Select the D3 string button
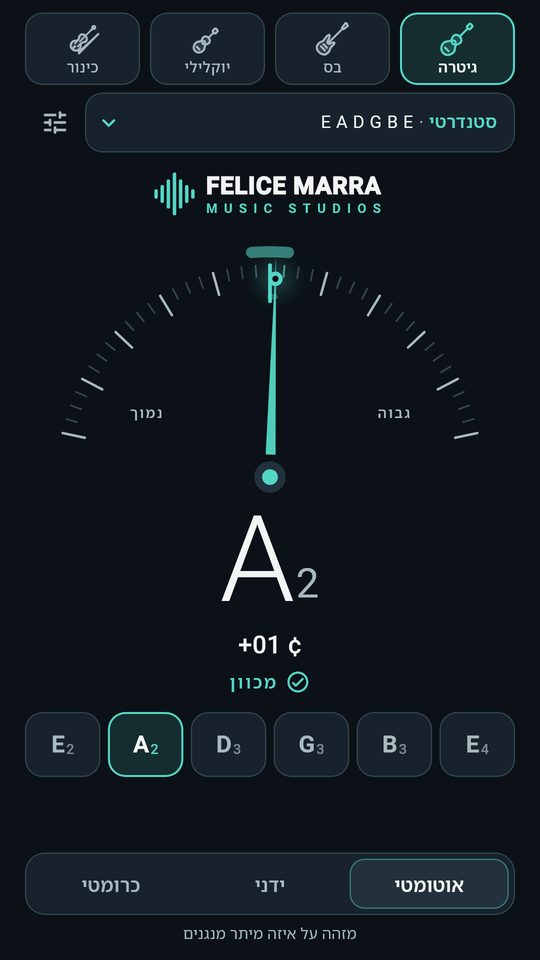The image size is (540, 960). tap(228, 744)
